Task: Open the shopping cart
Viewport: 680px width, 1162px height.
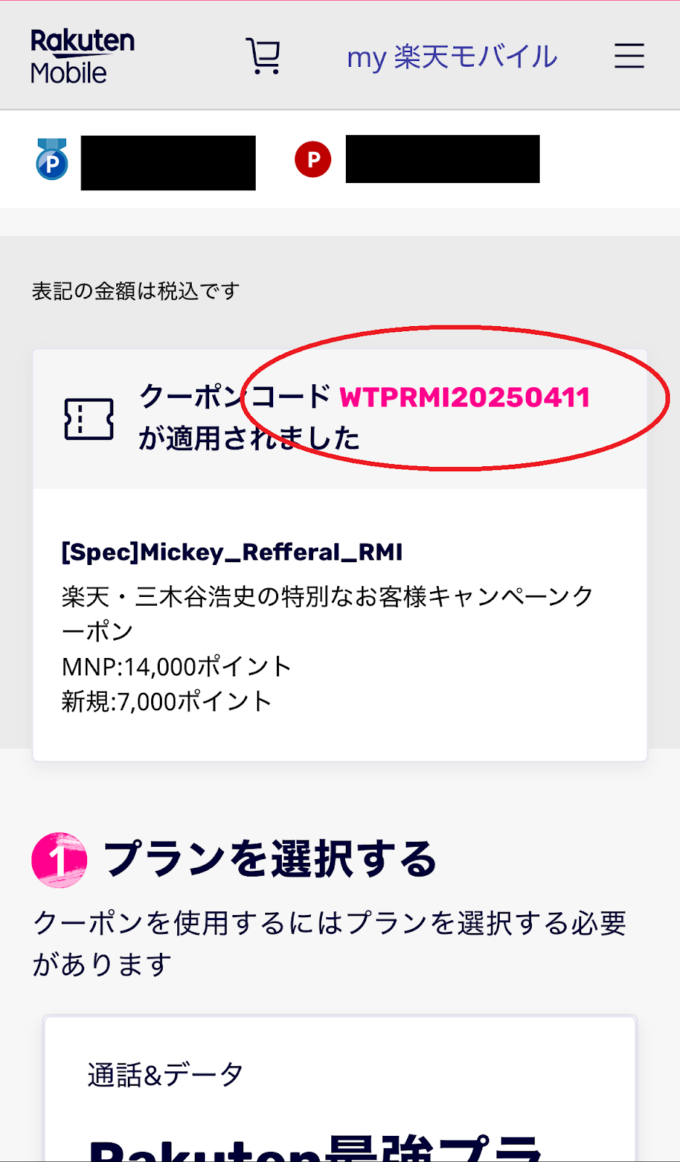Action: point(264,56)
